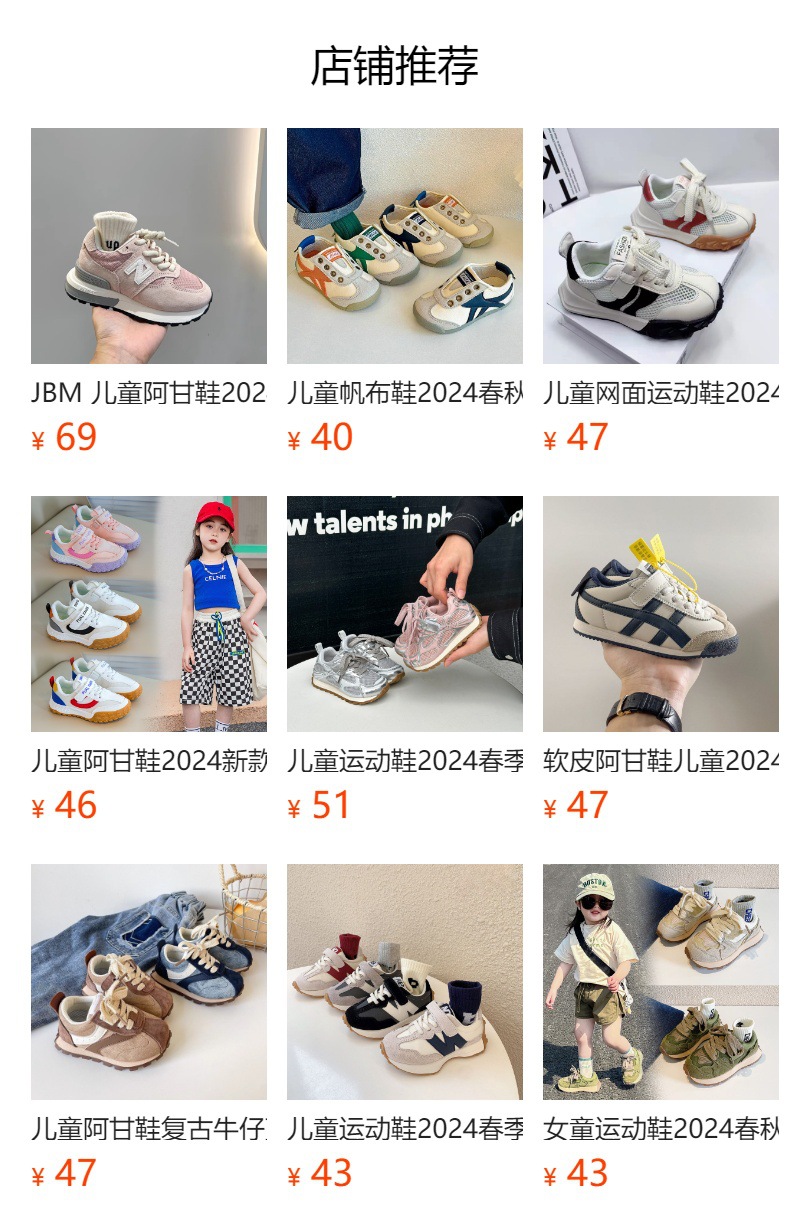The image size is (790, 1232).
Task: Open 儿童阿甘鞋2024新款 listing at ¥46
Action: [x=148, y=614]
